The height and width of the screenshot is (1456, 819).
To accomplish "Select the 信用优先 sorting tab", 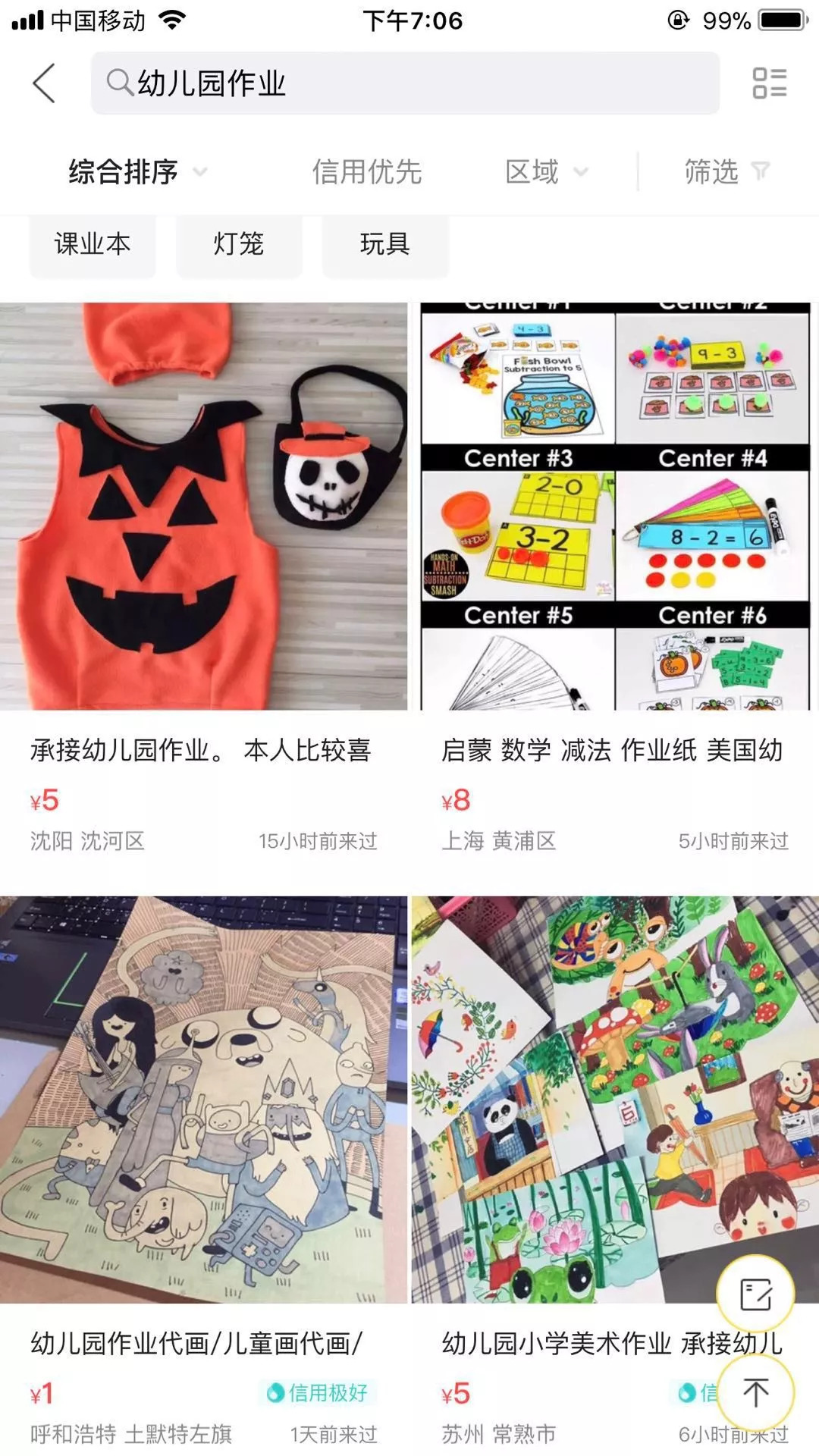I will (x=367, y=171).
